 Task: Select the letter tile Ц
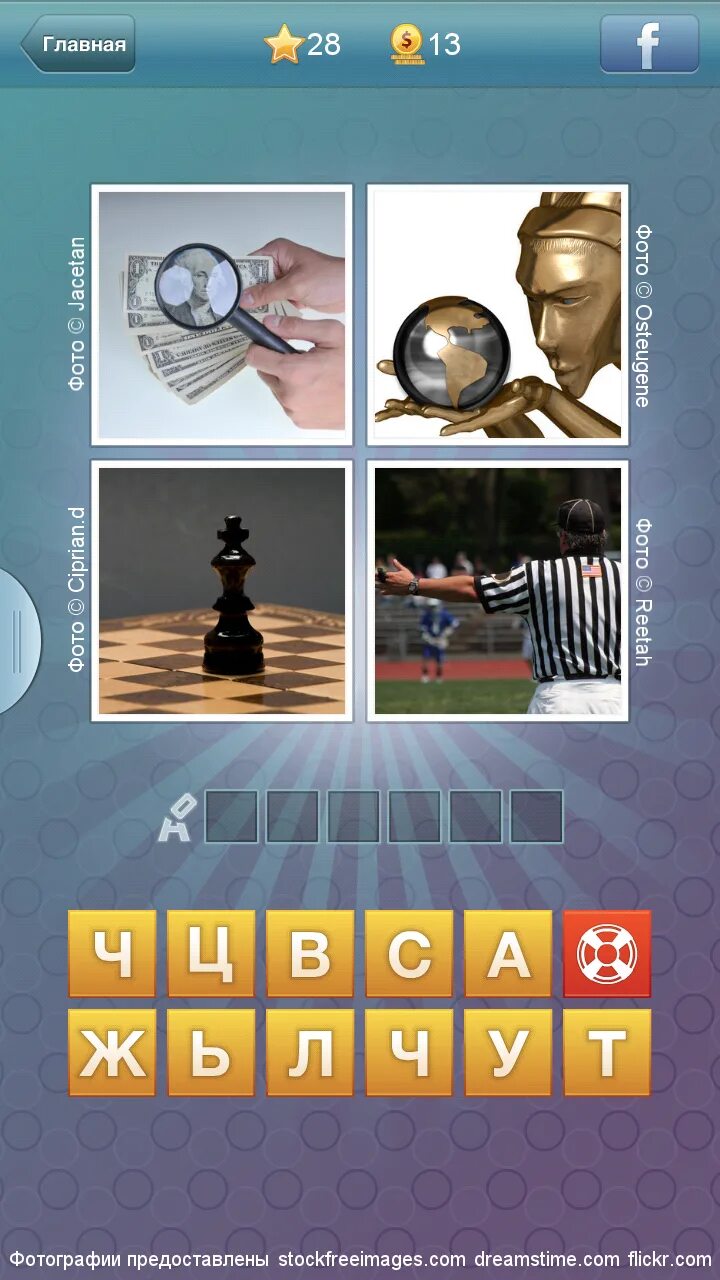(x=211, y=954)
